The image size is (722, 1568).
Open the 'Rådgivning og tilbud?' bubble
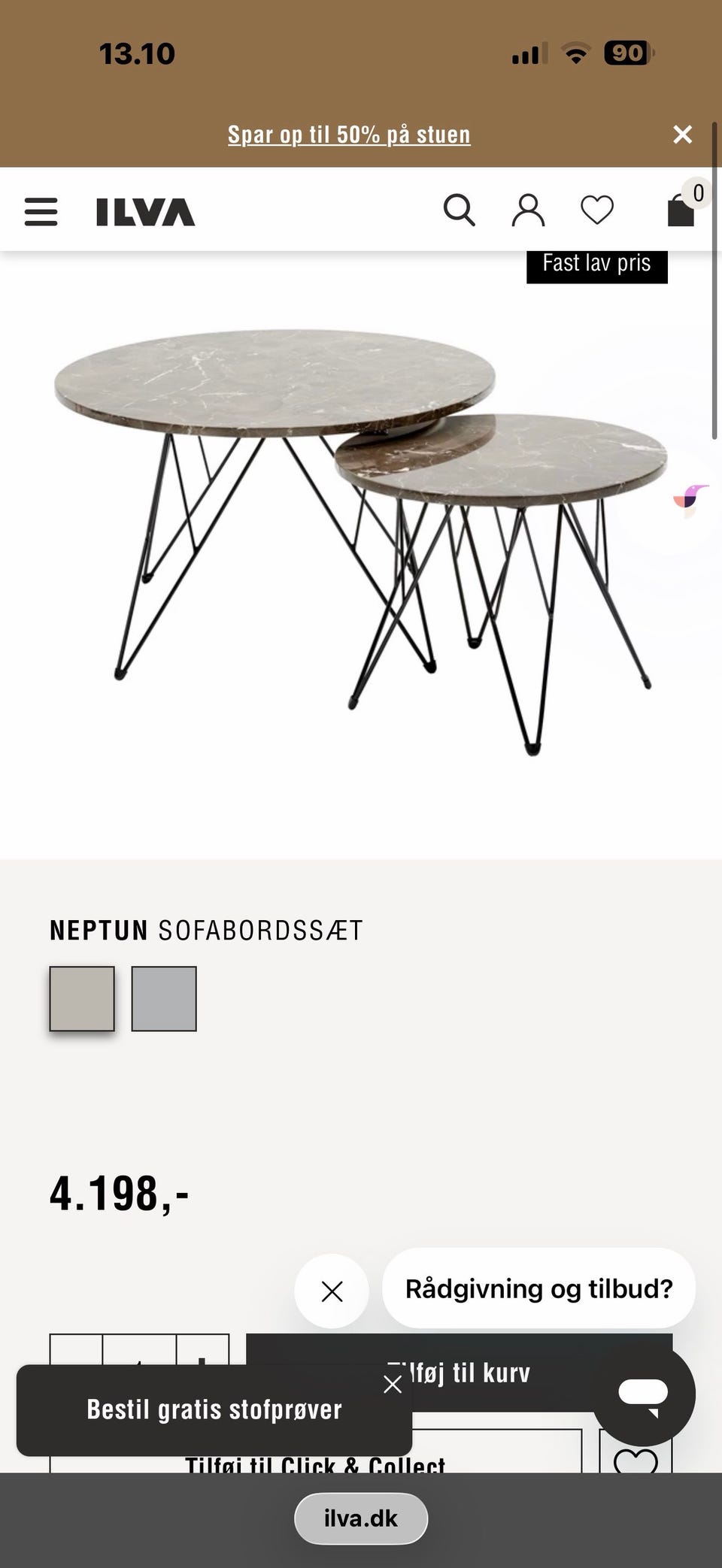click(538, 1288)
